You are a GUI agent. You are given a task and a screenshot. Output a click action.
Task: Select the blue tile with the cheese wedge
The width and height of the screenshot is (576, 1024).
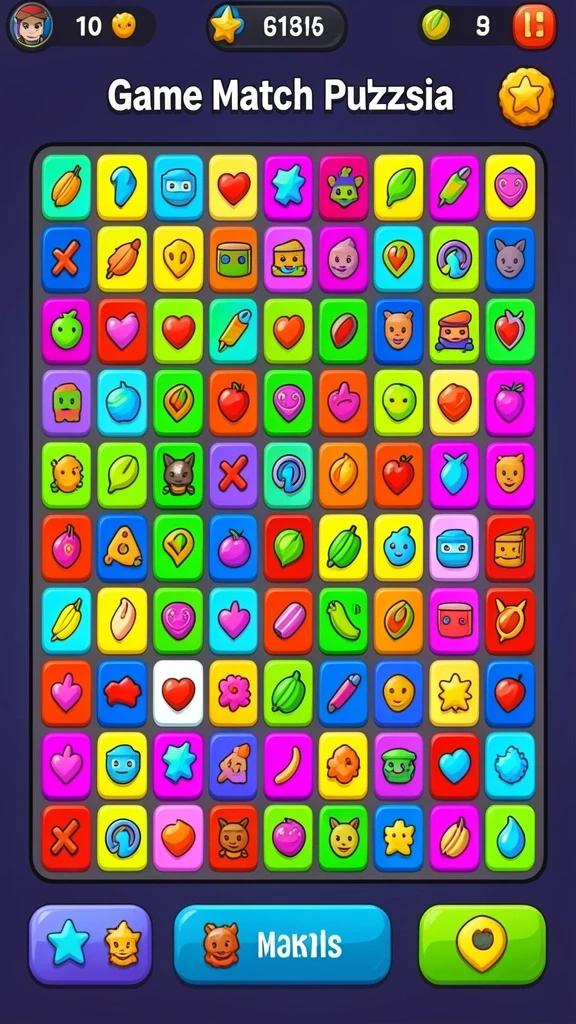pos(122,547)
